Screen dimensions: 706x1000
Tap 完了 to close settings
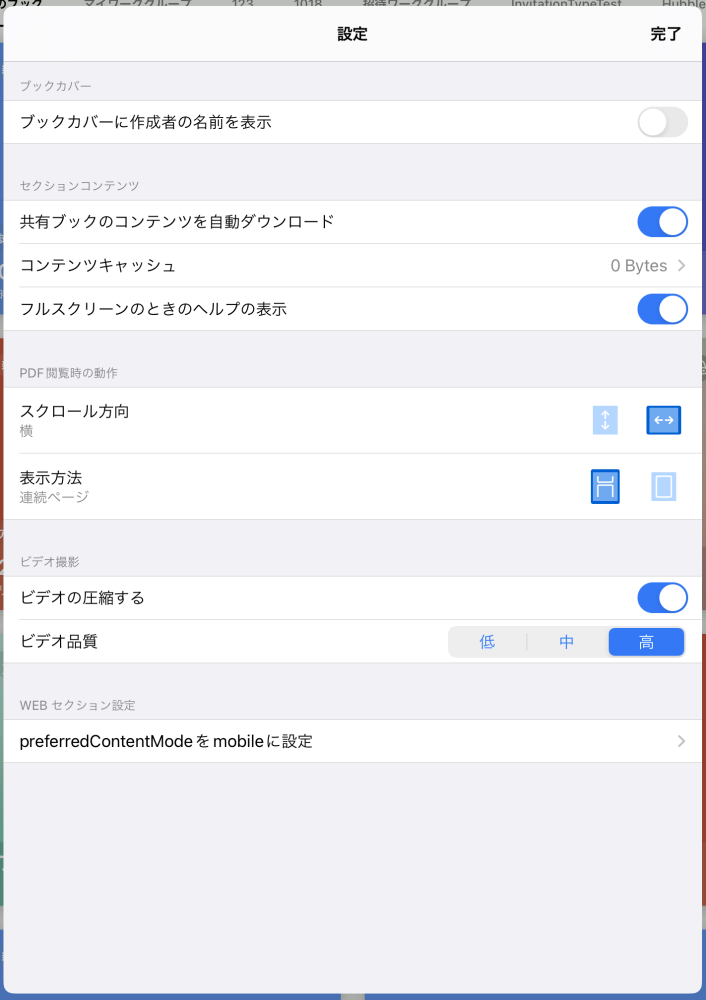[665, 34]
